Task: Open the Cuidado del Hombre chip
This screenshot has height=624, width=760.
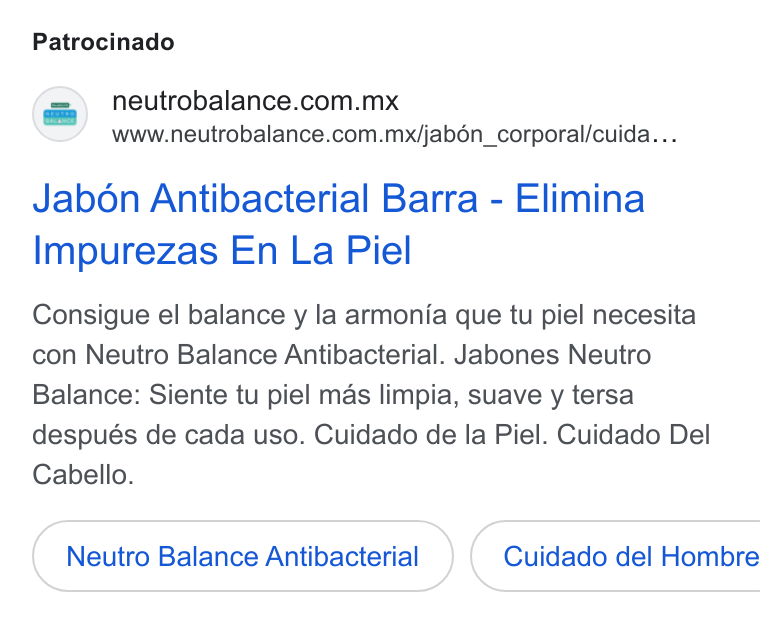Action: coord(616,556)
